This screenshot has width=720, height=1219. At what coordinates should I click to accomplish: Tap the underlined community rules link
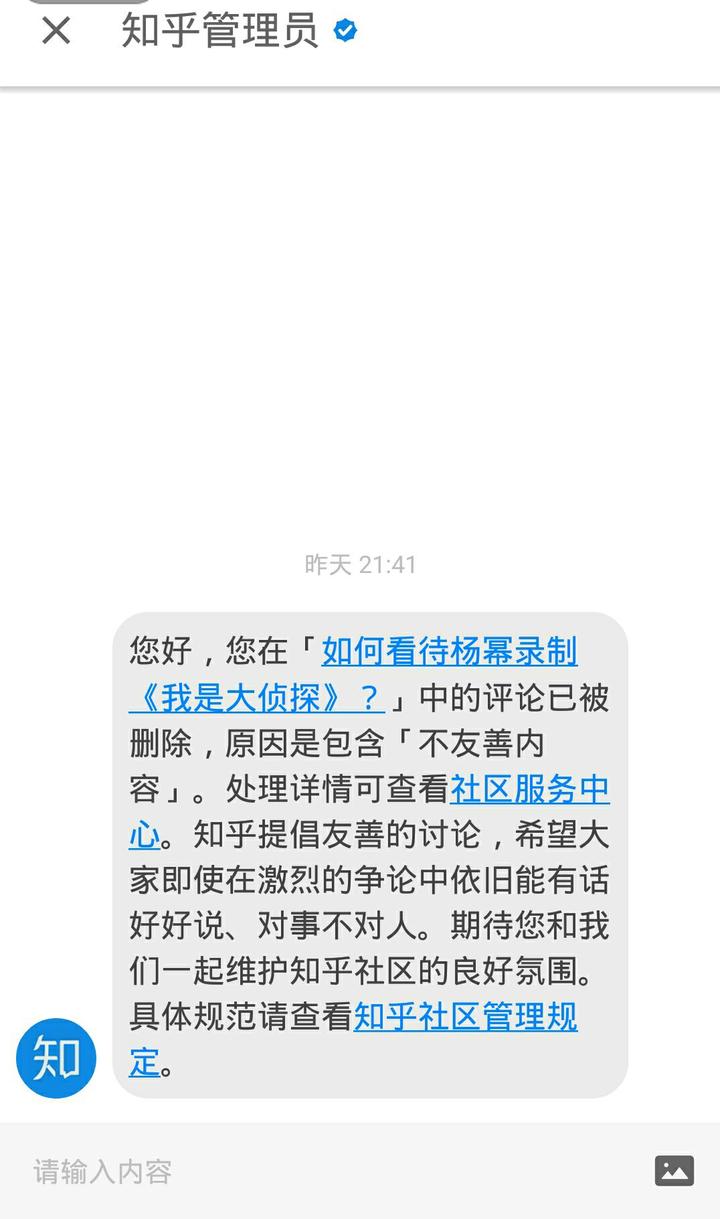[x=463, y=1017]
